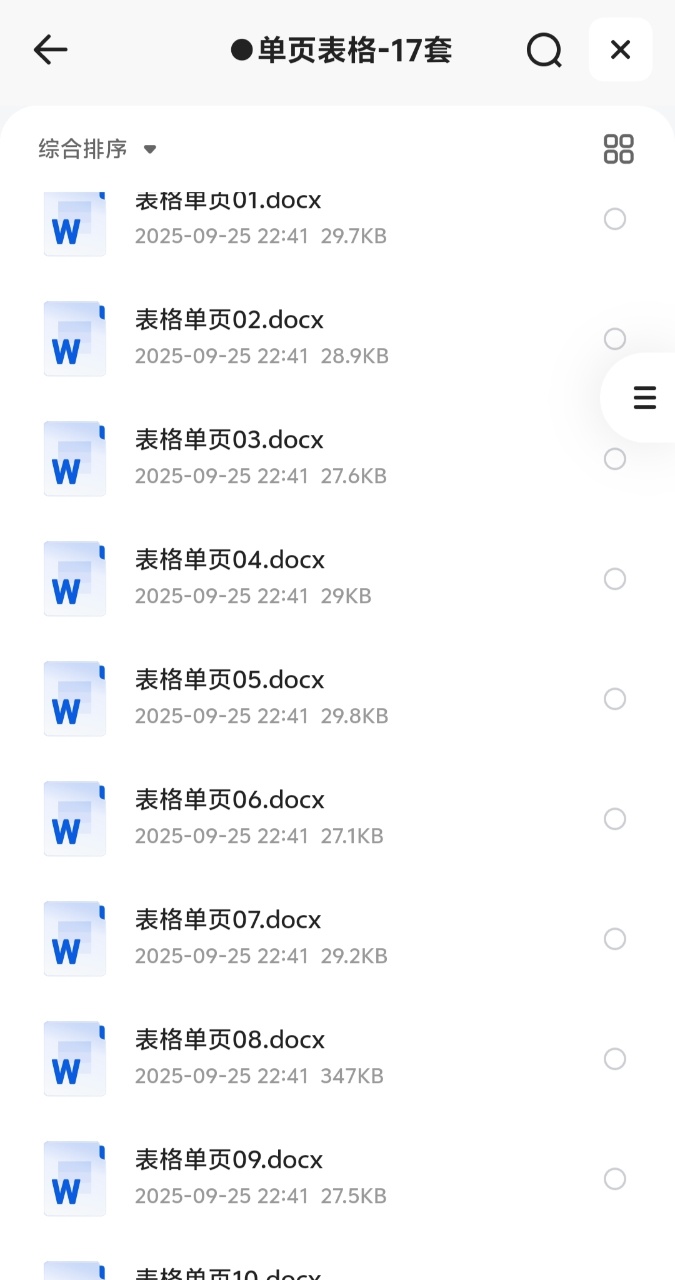Viewport: 675px width, 1280px height.
Task: Open the floating side menu button
Action: pos(645,398)
